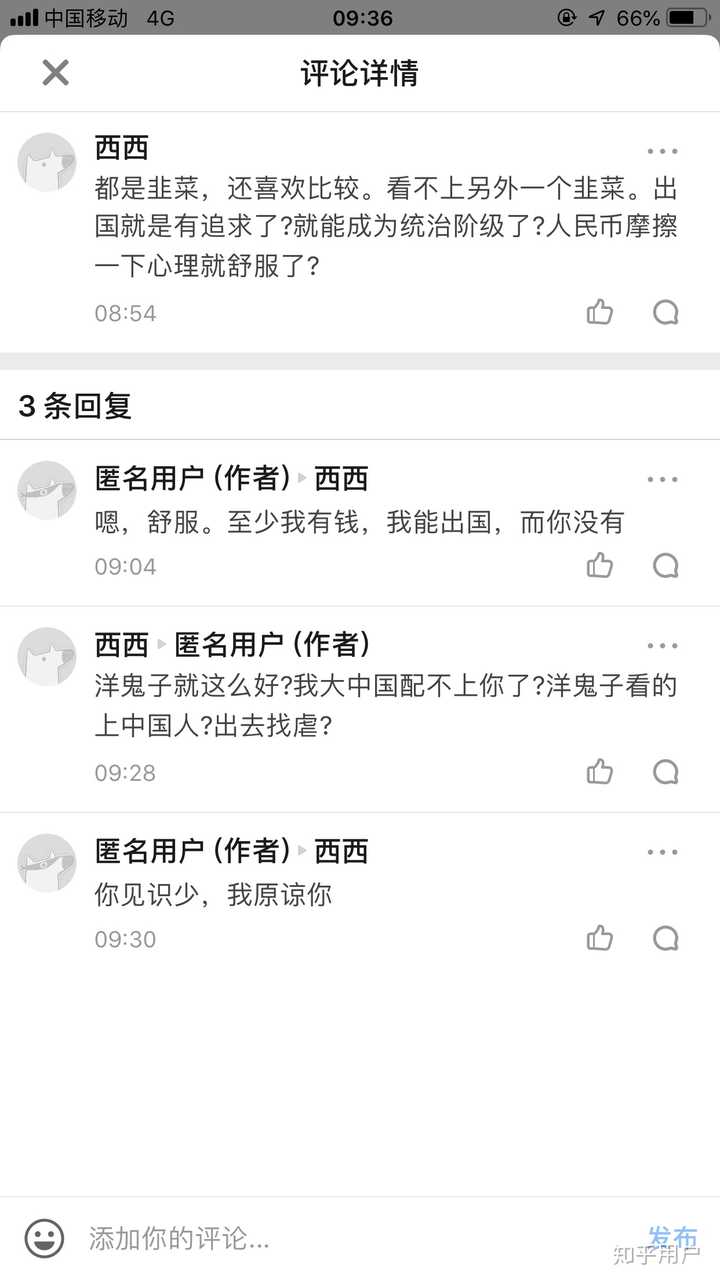The width and height of the screenshot is (720, 1280).
Task: Like the 09:30 reply 你见识少，我原谅你
Action: 600,938
